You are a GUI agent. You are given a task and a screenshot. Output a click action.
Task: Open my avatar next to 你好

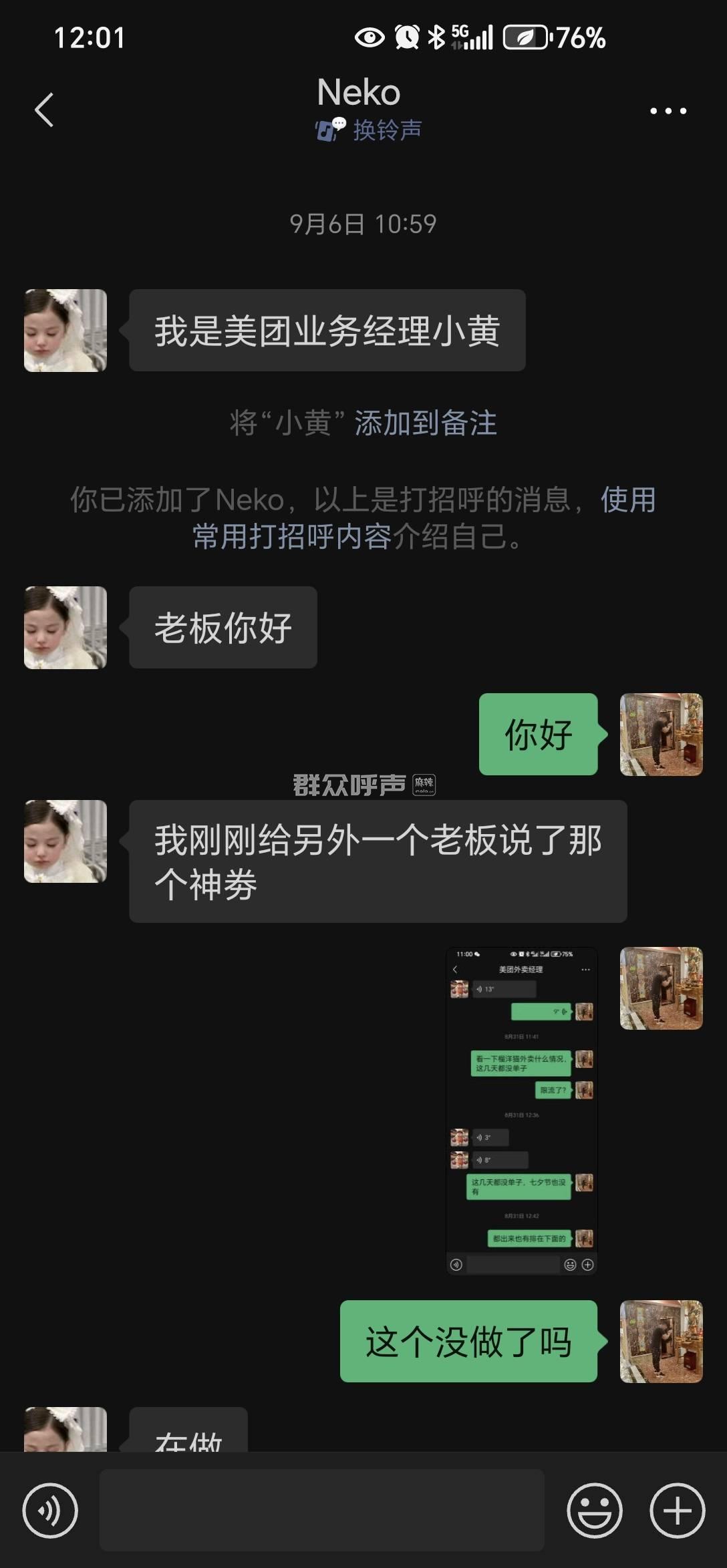coord(661,735)
